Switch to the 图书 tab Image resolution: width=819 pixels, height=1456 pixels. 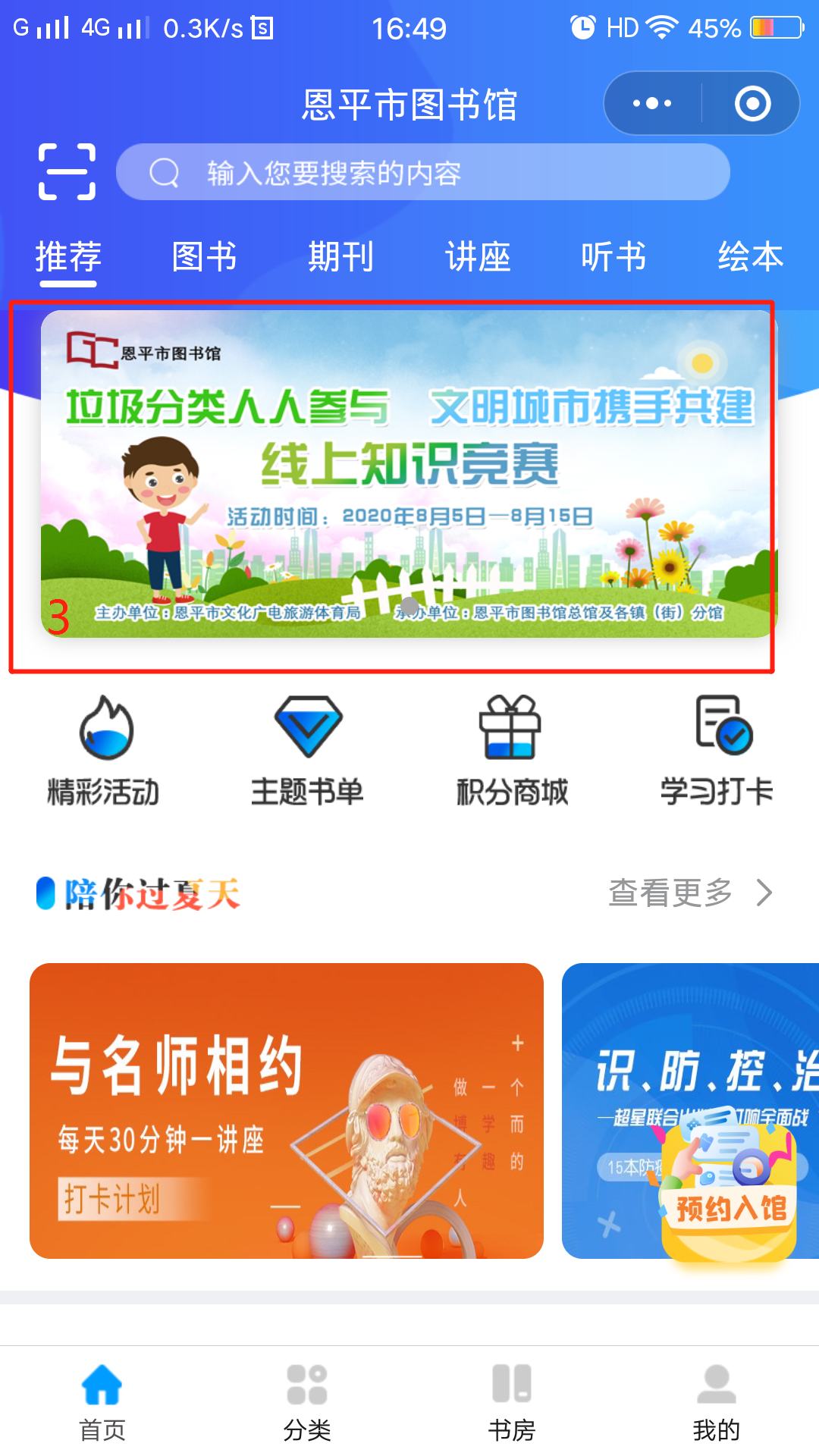[204, 256]
